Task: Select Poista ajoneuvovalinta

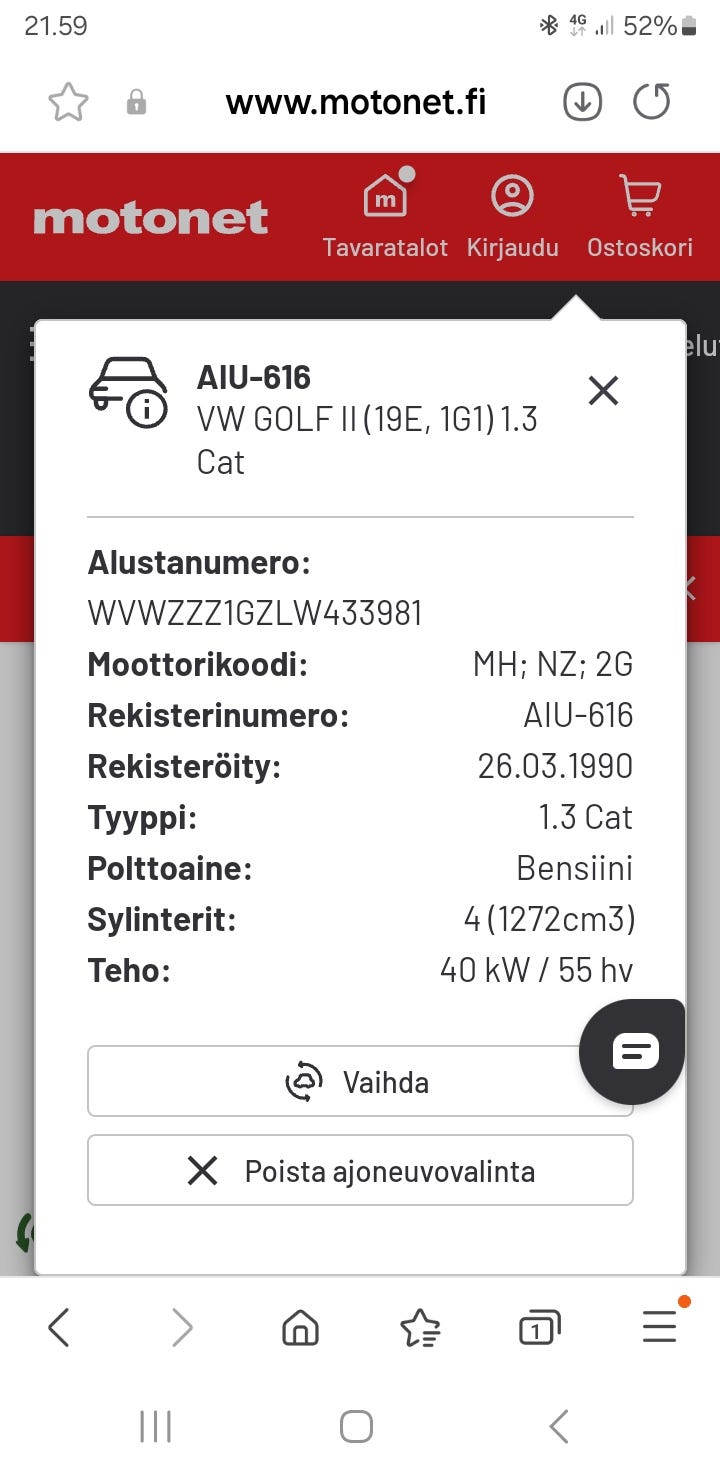Action: [x=360, y=1170]
